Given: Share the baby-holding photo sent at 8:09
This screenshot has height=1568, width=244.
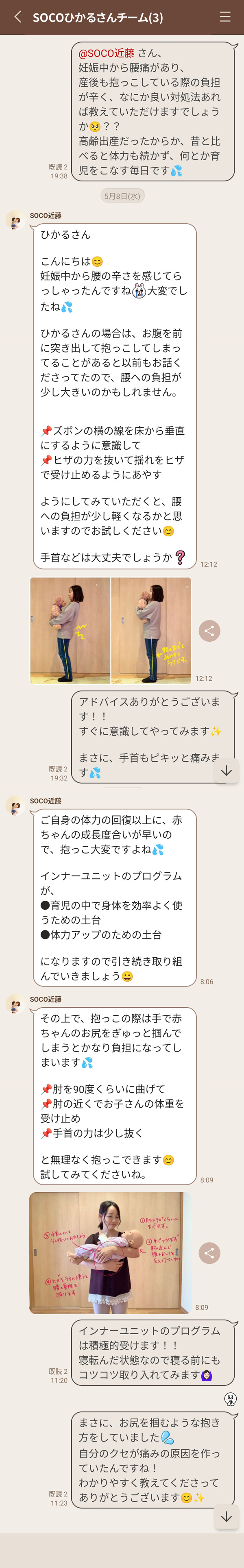Looking at the screenshot, I should click(x=209, y=1253).
